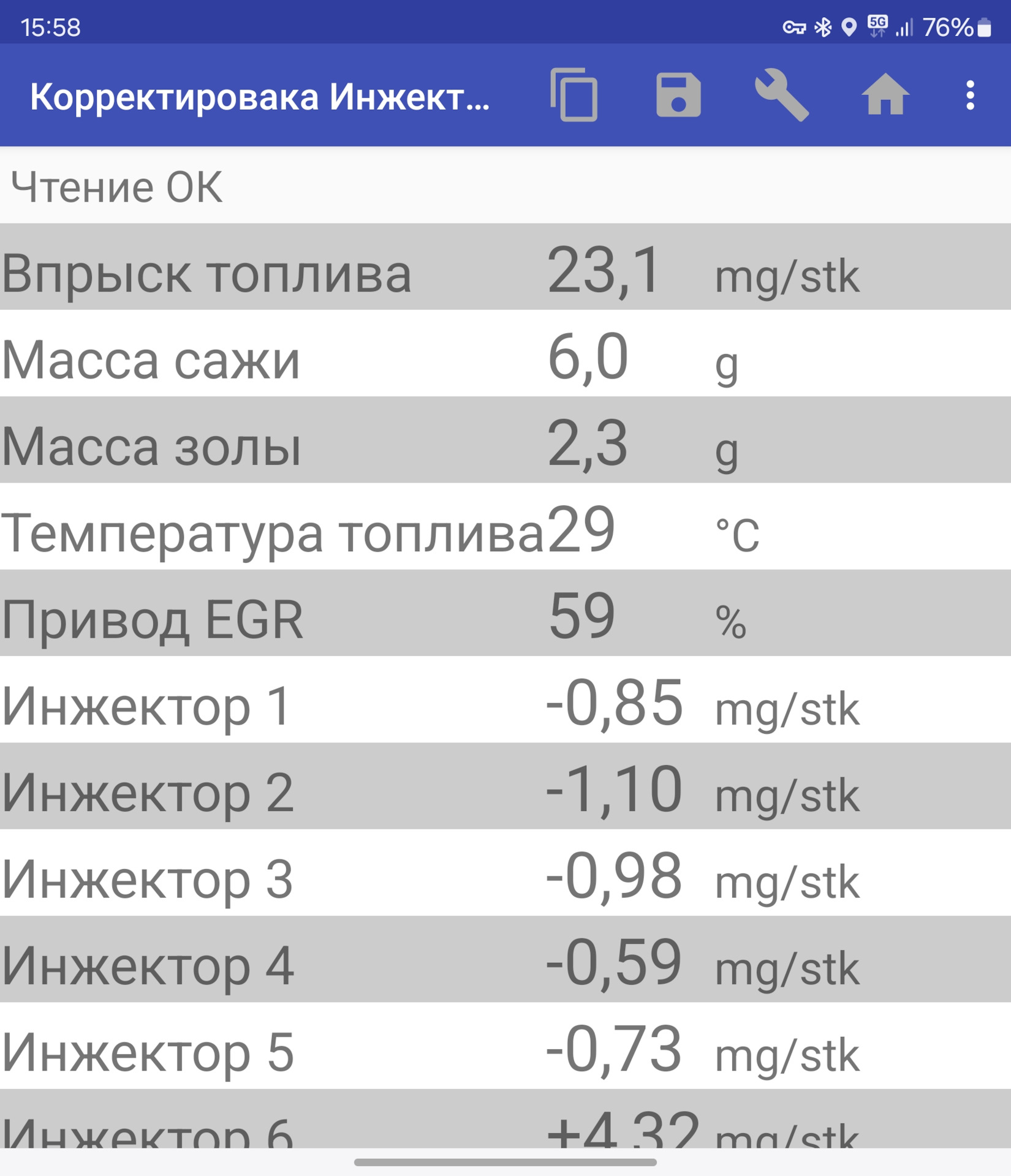Viewport: 1011px width, 1176px height.
Task: Open the three-dot overflow menu
Action: pos(970,96)
